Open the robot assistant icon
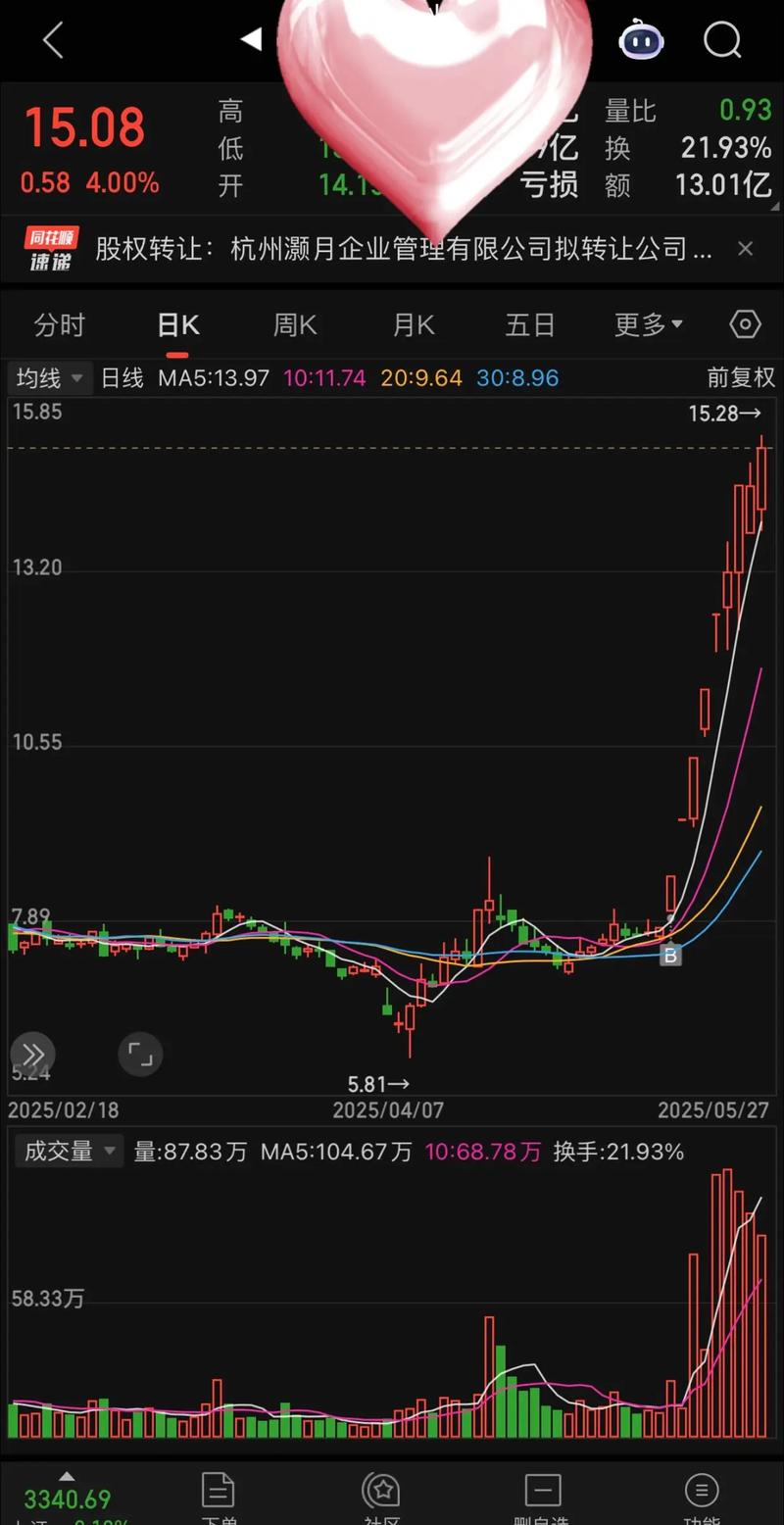The image size is (784, 1525). point(641,40)
